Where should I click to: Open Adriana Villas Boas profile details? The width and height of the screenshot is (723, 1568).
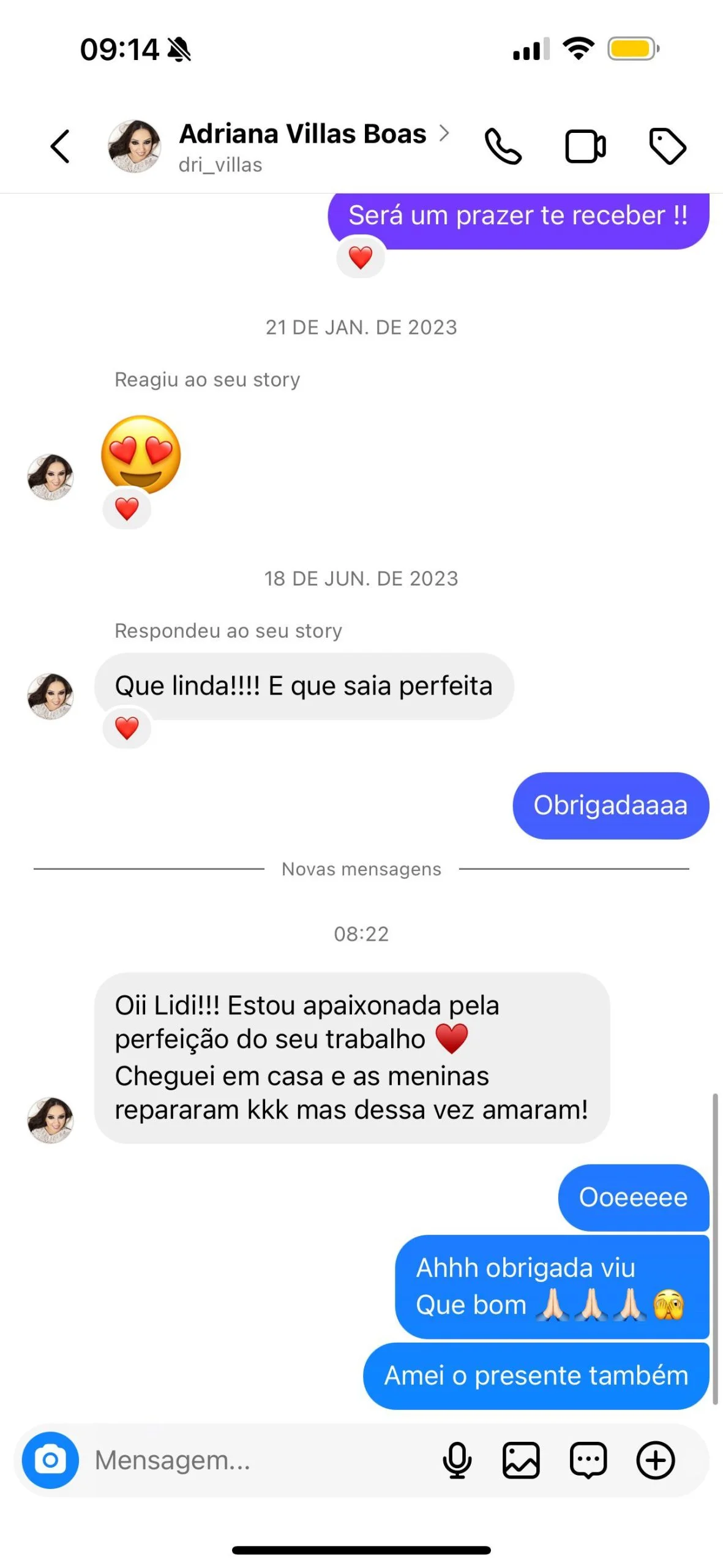tap(314, 147)
